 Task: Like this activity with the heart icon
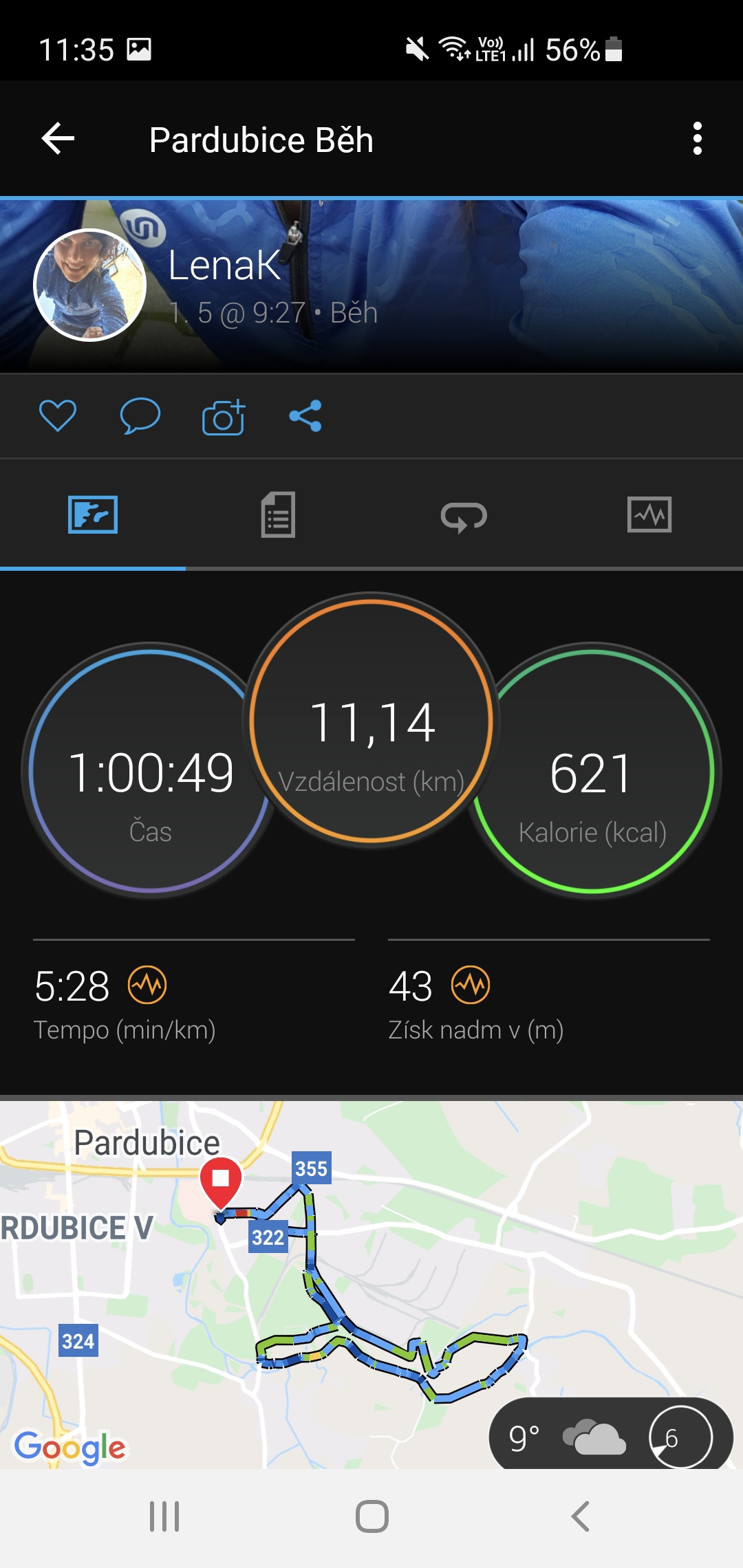point(58,416)
